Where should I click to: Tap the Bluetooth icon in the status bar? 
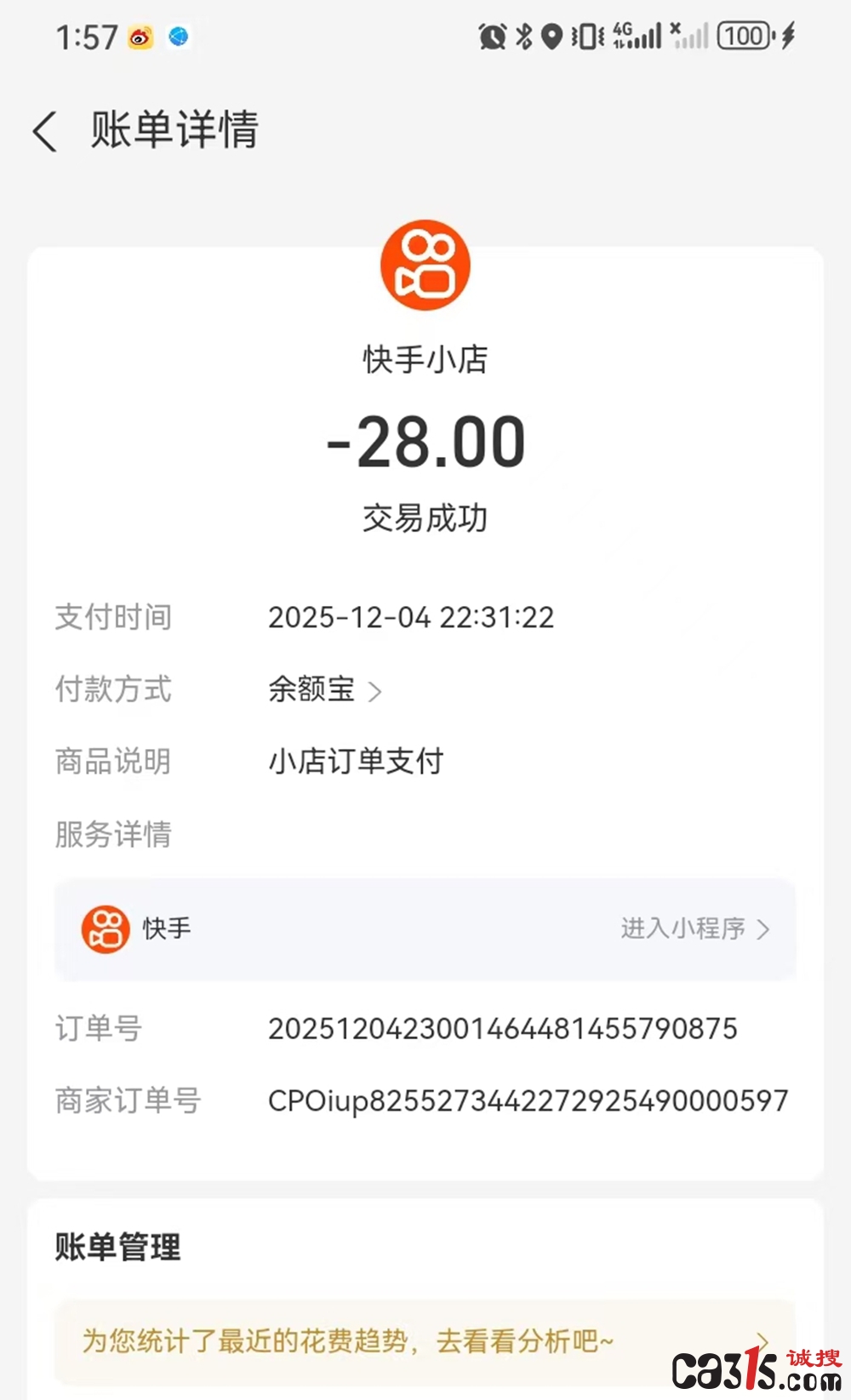(x=522, y=36)
